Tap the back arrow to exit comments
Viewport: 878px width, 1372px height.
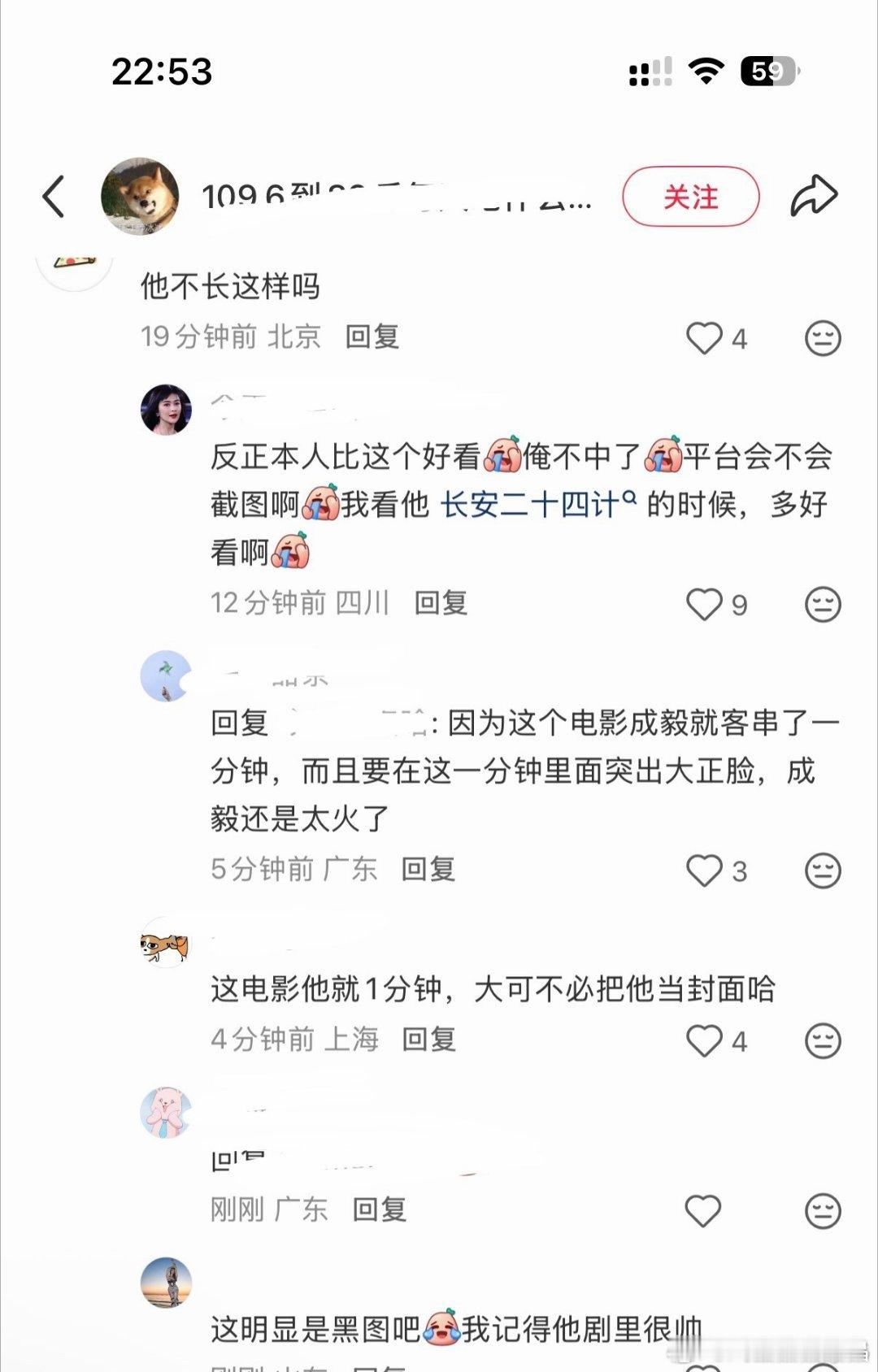[x=54, y=195]
